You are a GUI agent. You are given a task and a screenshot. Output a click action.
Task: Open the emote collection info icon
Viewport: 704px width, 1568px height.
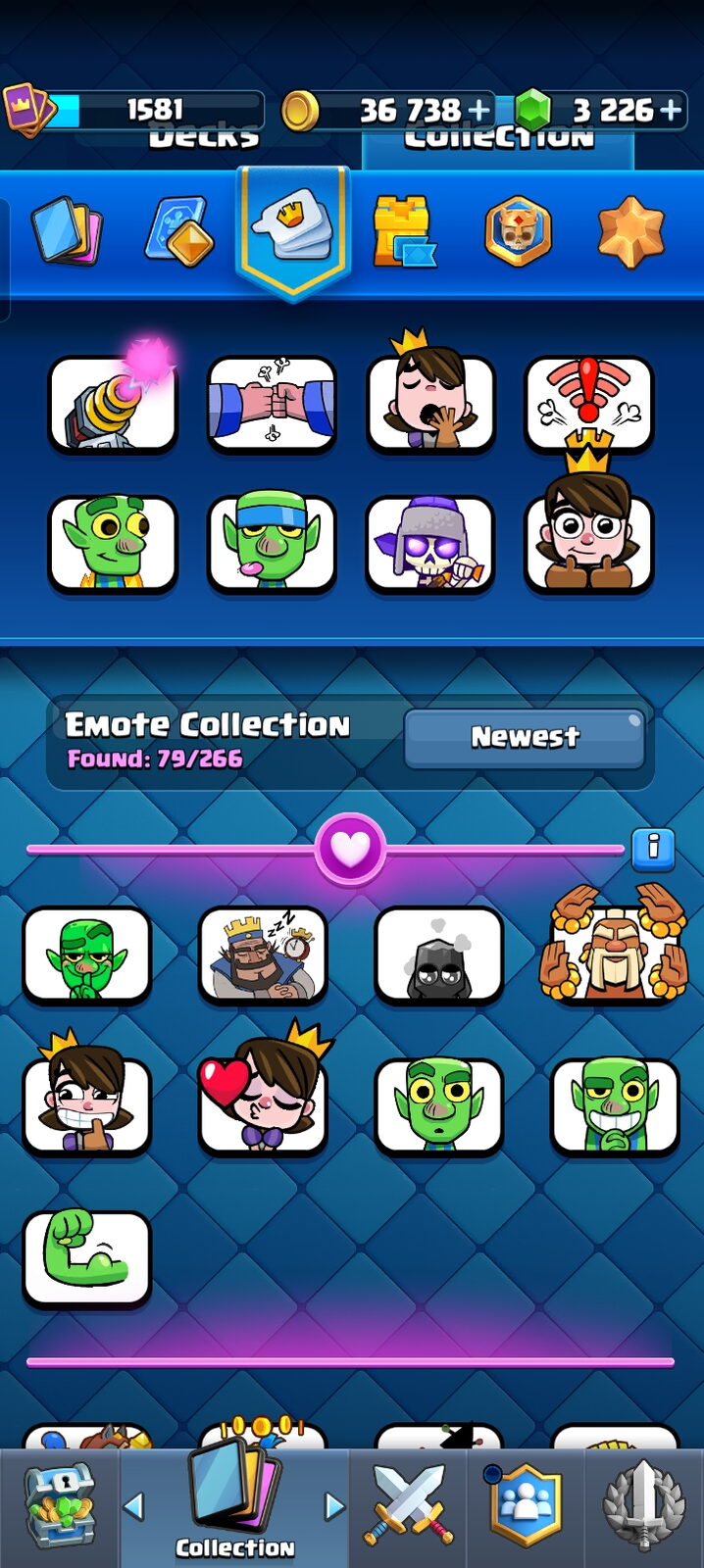click(x=653, y=849)
